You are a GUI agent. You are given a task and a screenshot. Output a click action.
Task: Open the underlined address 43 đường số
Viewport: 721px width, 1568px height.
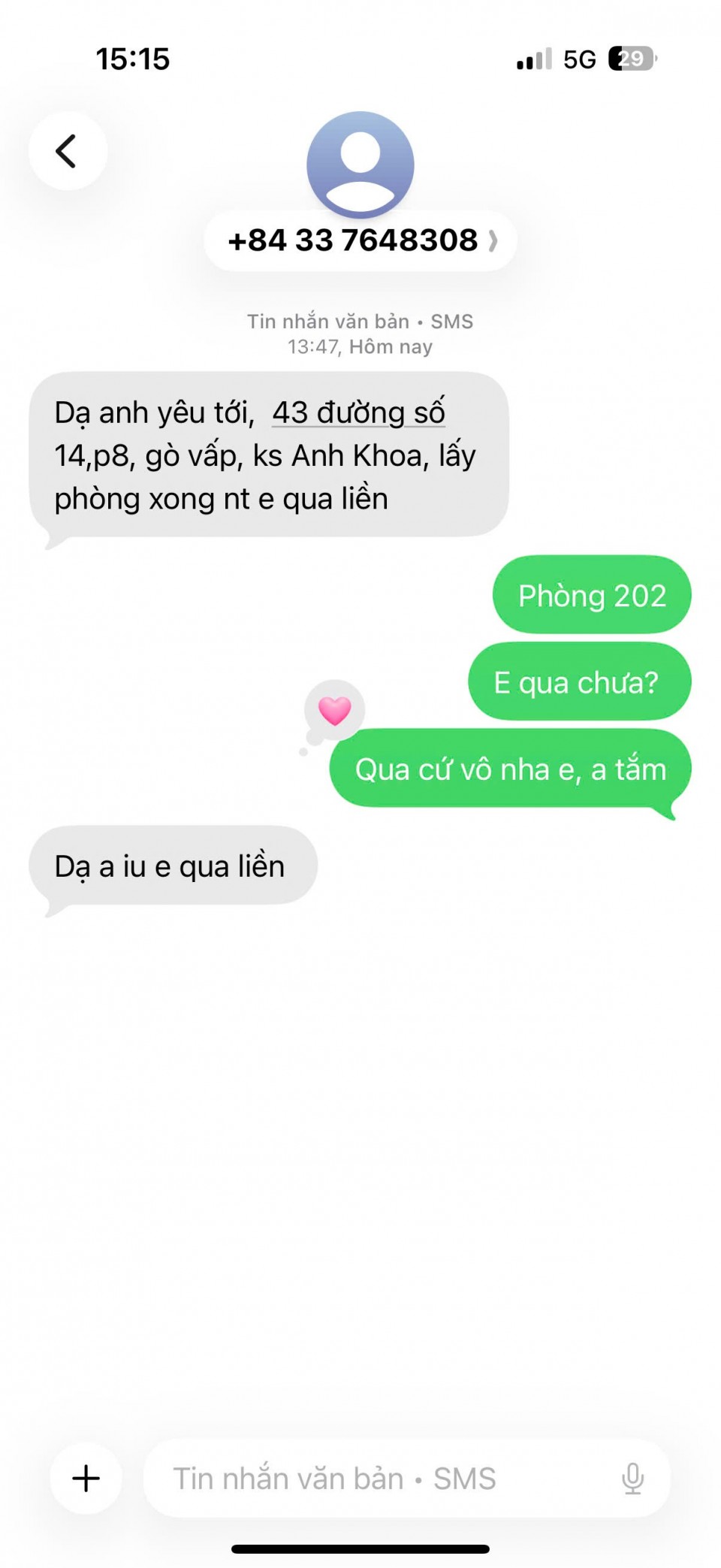(358, 412)
